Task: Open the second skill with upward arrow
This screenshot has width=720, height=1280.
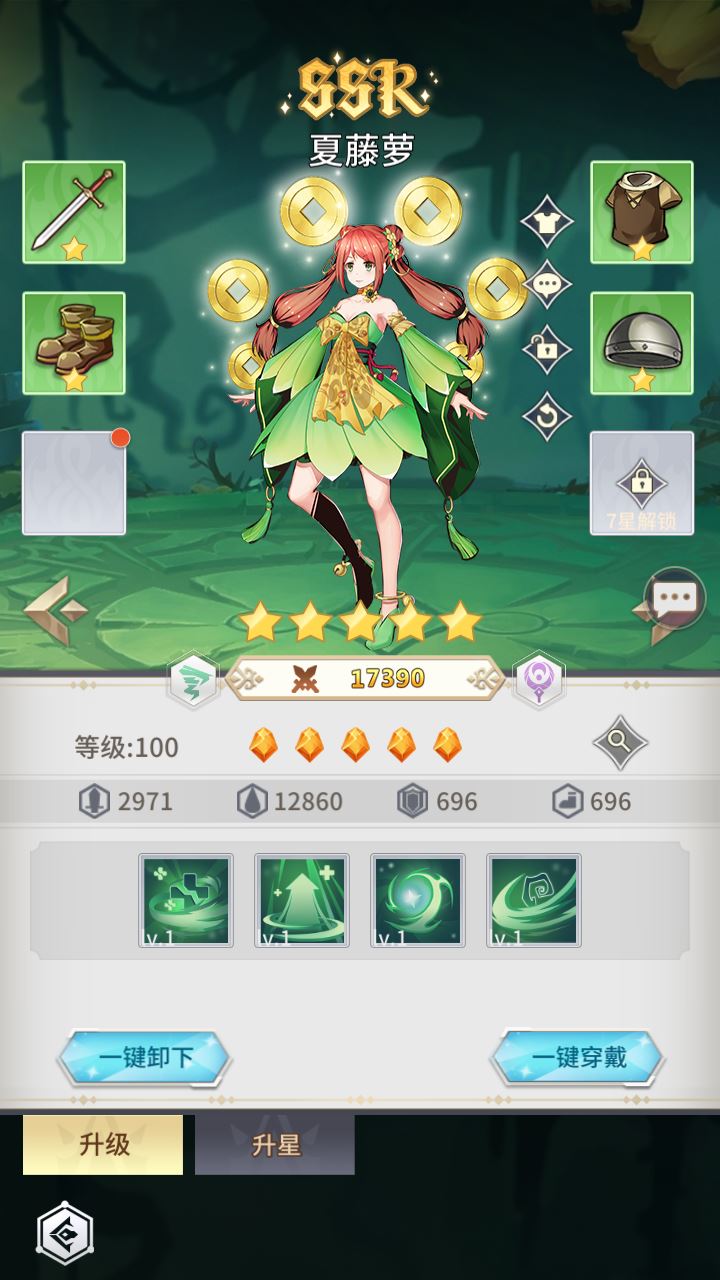Action: pos(302,900)
